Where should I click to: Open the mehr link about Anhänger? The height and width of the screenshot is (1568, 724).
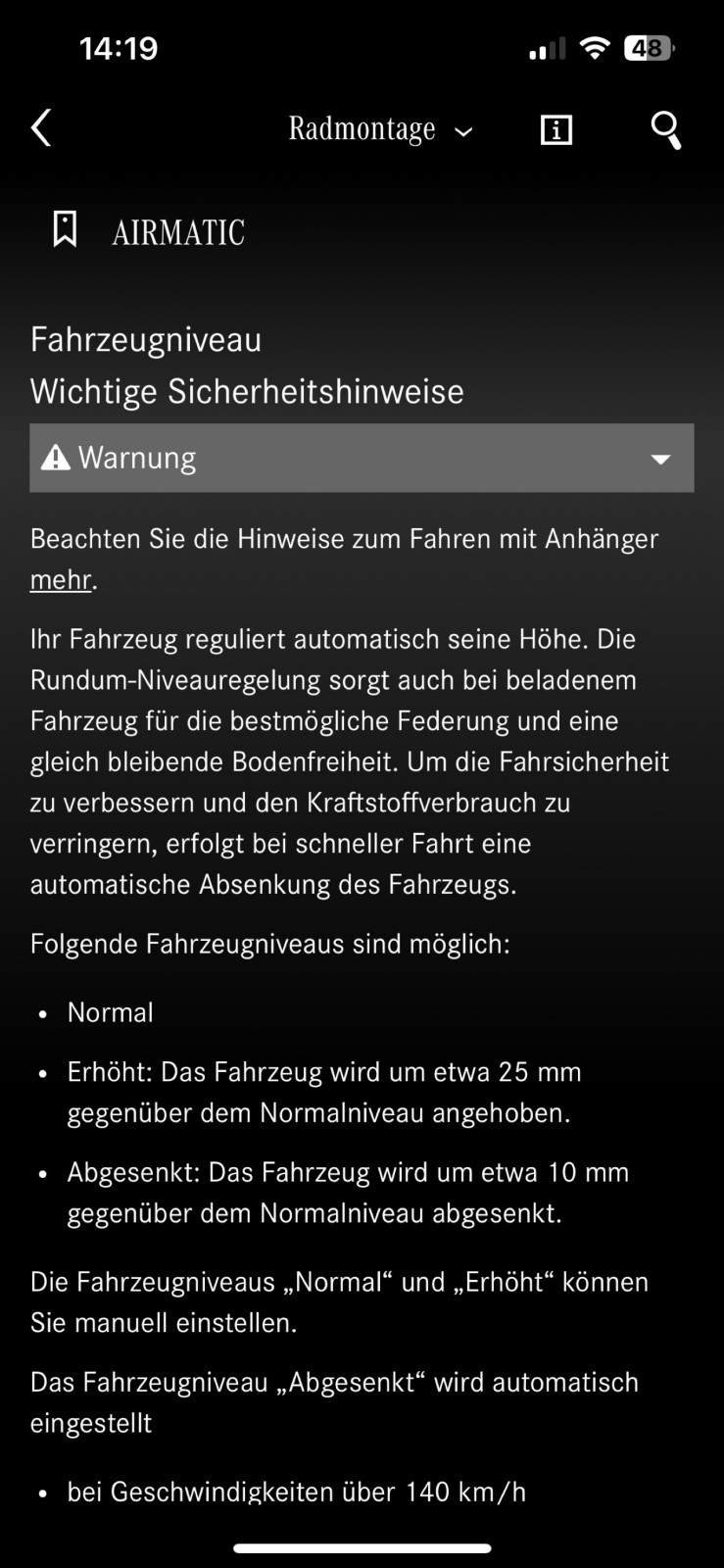point(60,579)
